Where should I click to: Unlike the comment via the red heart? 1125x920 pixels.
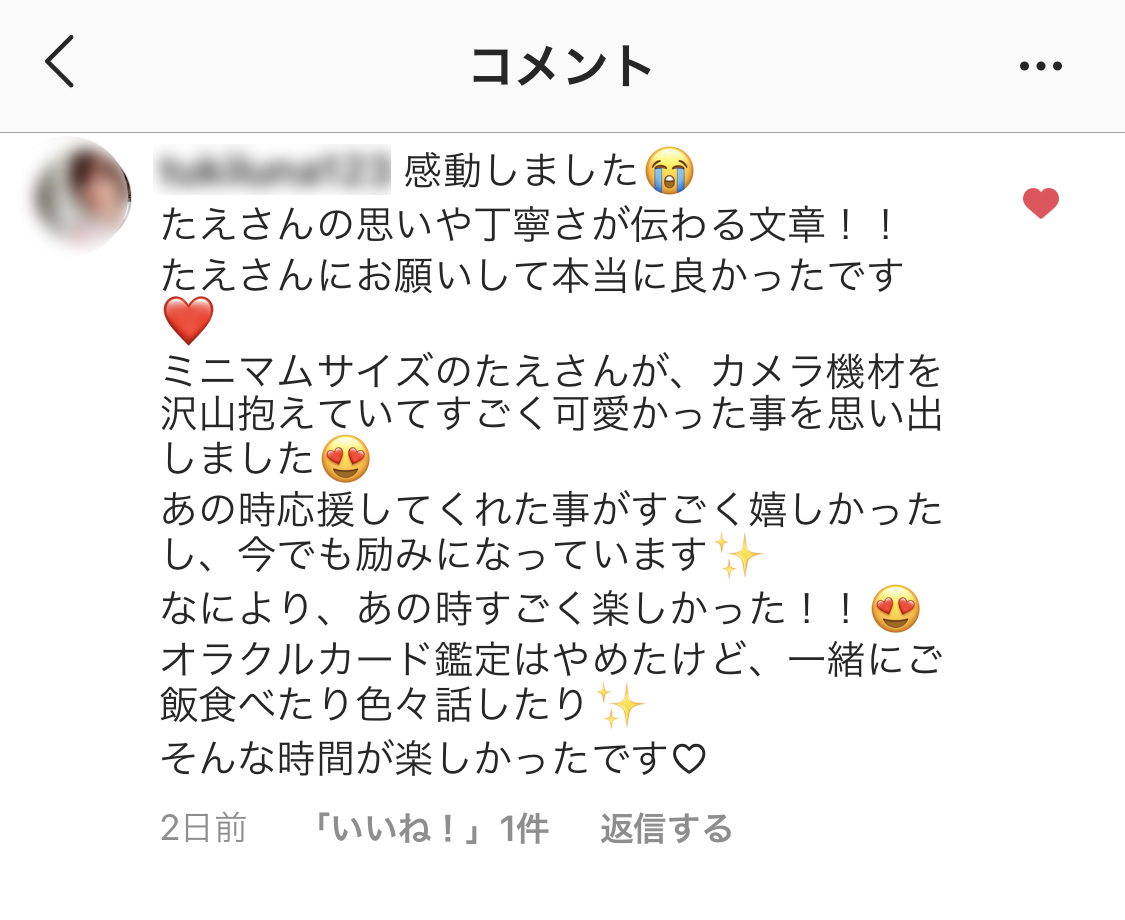(x=1040, y=204)
